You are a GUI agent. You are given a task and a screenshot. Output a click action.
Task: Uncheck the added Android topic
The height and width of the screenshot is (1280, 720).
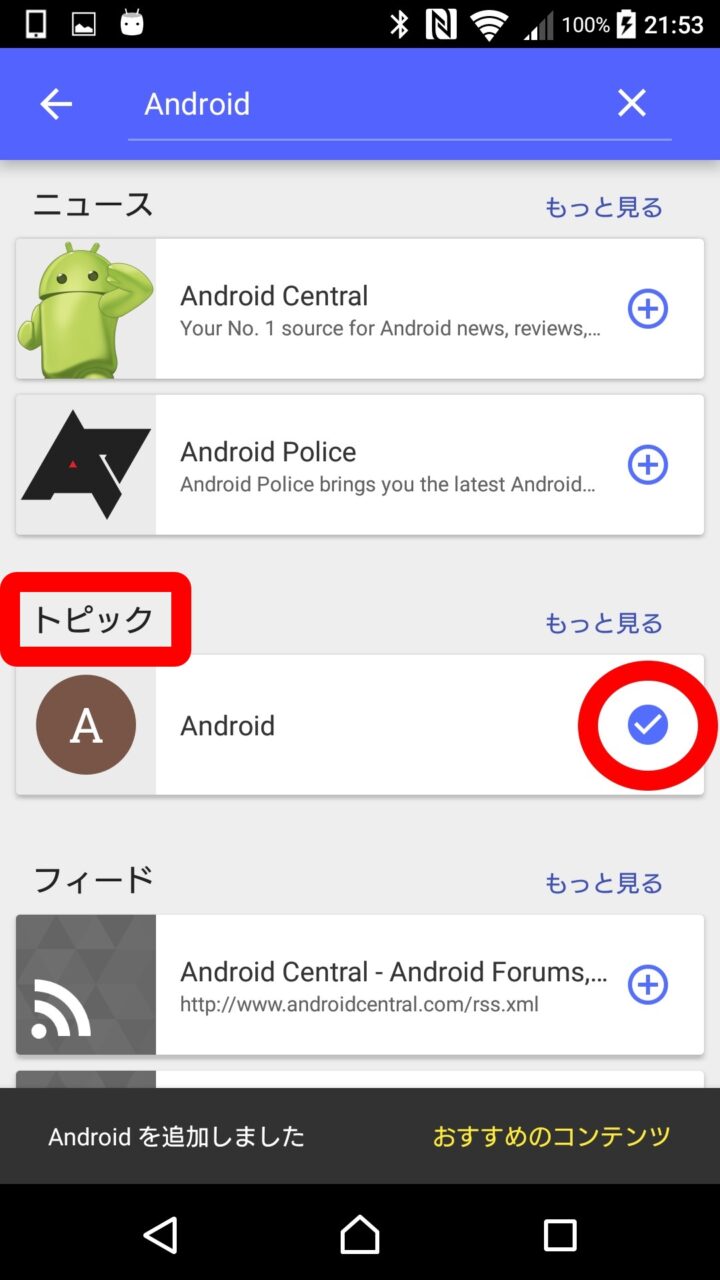648,725
